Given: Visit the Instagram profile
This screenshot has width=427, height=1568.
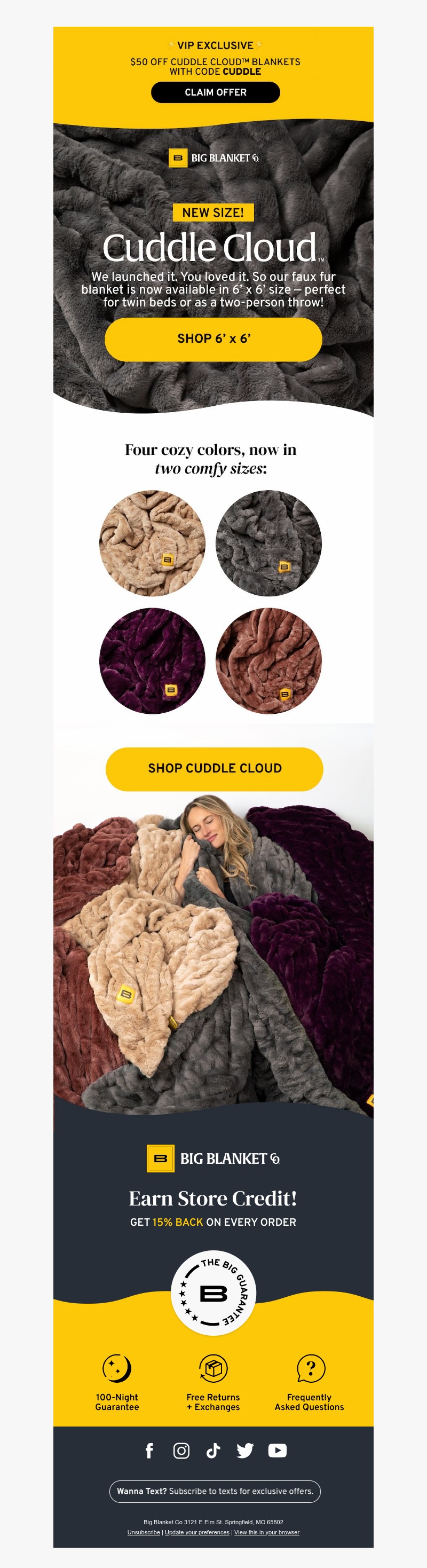Looking at the screenshot, I should [x=181, y=1451].
